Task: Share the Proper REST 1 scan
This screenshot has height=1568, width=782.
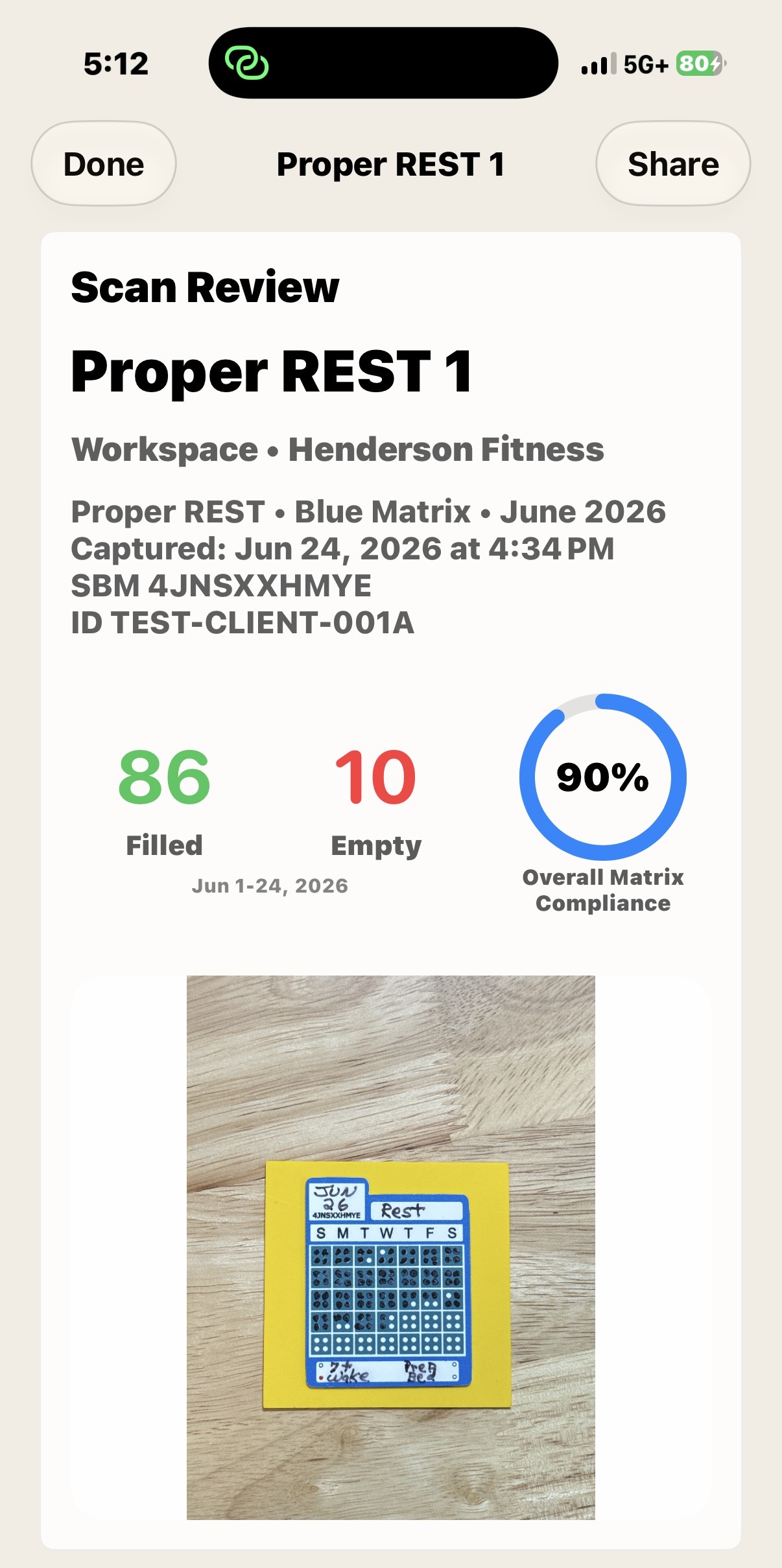Action: click(673, 164)
